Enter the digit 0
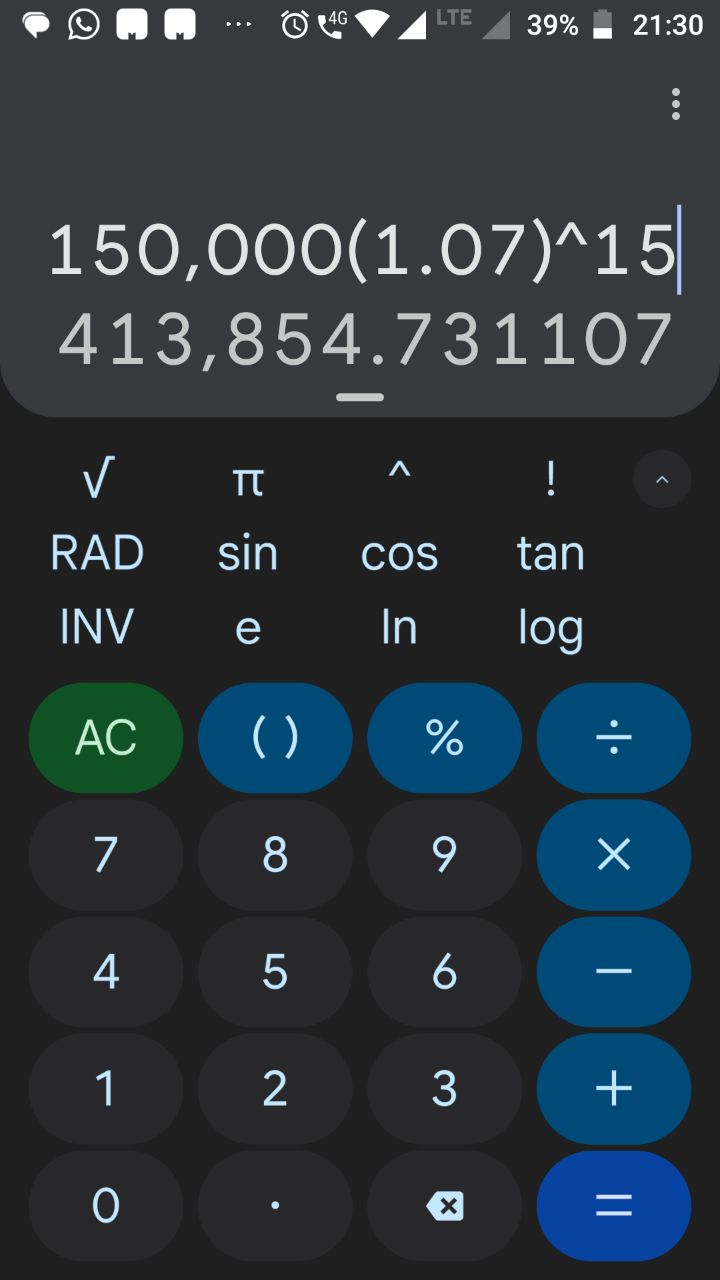Image resolution: width=720 pixels, height=1280 pixels. [106, 1206]
